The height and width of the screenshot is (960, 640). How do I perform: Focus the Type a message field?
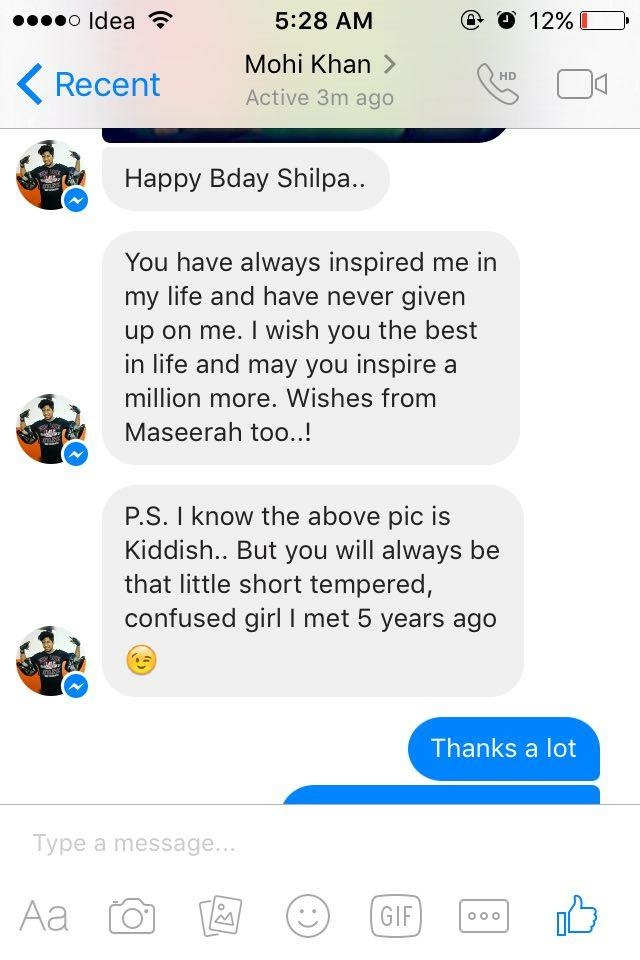[300, 843]
